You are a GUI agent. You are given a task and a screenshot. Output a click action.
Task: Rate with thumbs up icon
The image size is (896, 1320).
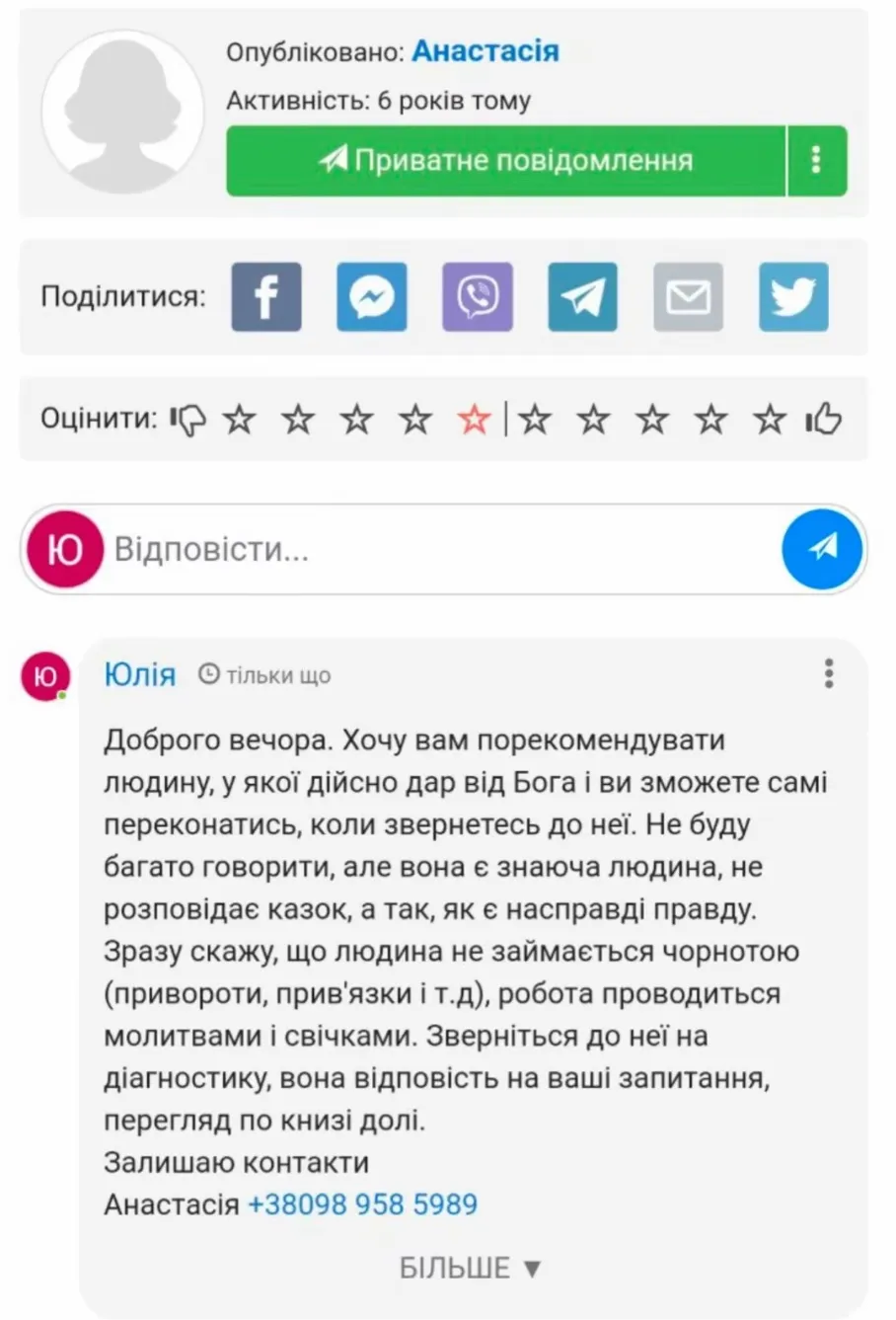(824, 420)
